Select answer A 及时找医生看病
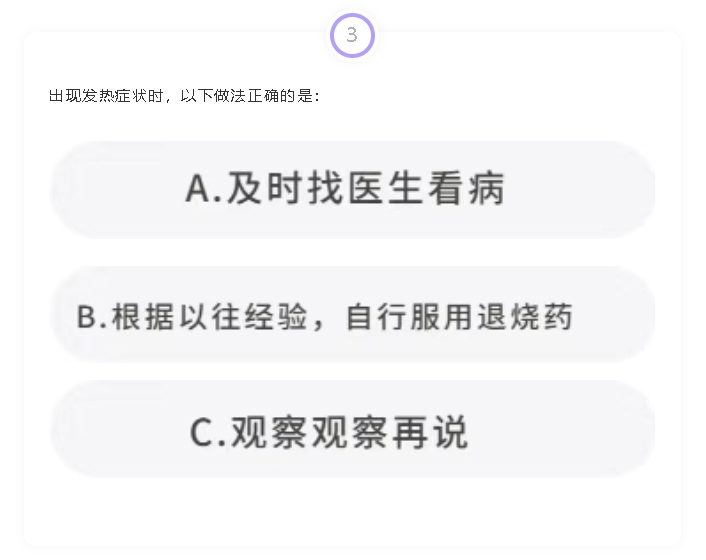Screen dimensions: 706x560 tap(352, 189)
